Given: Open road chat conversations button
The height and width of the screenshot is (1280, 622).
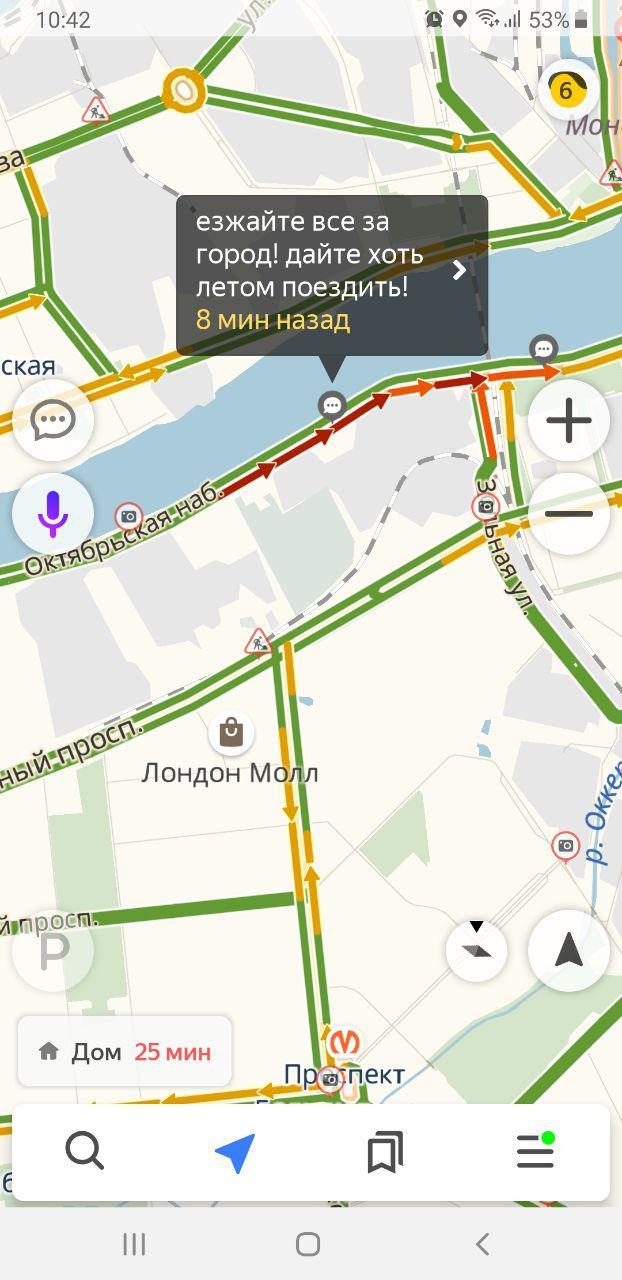Looking at the screenshot, I should [53, 419].
